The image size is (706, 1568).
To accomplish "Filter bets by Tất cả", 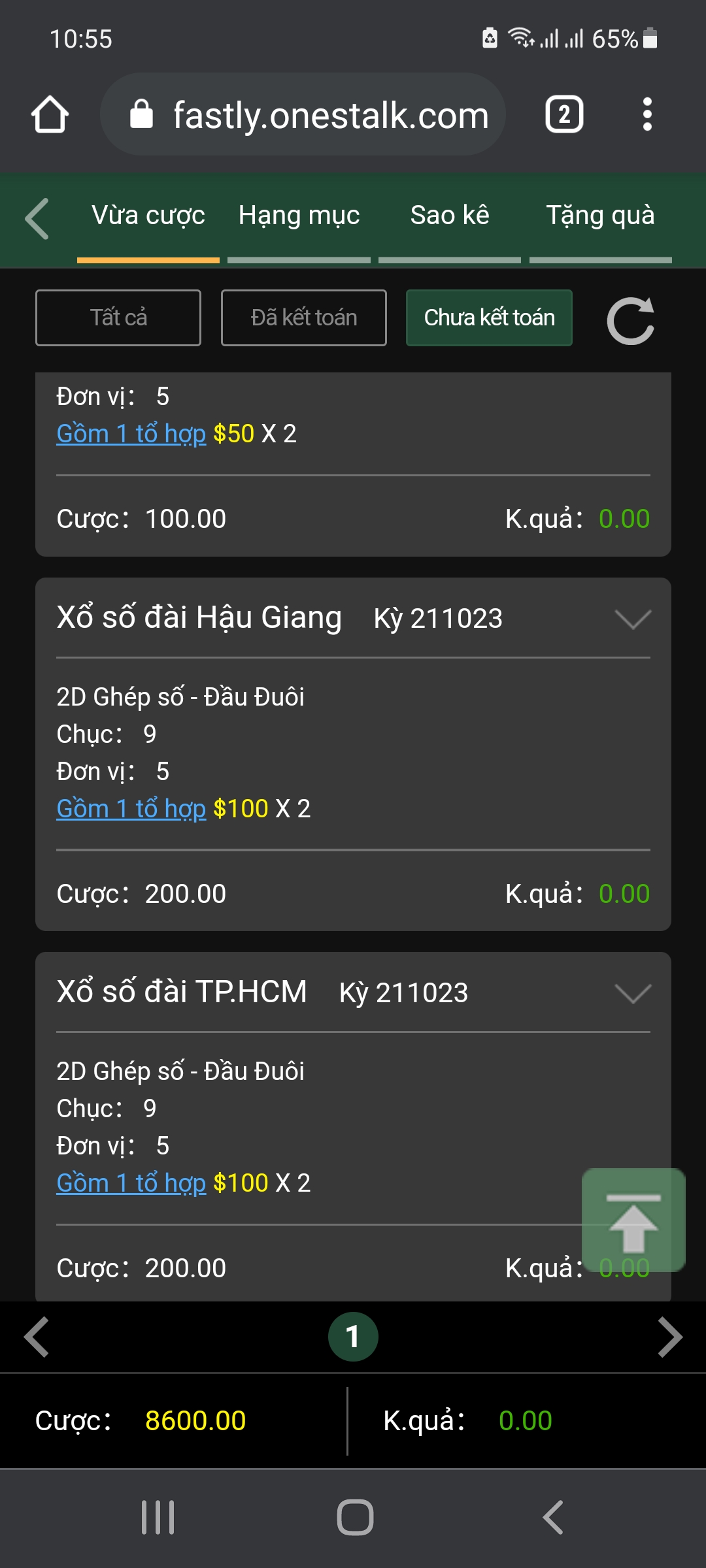I will tap(118, 318).
